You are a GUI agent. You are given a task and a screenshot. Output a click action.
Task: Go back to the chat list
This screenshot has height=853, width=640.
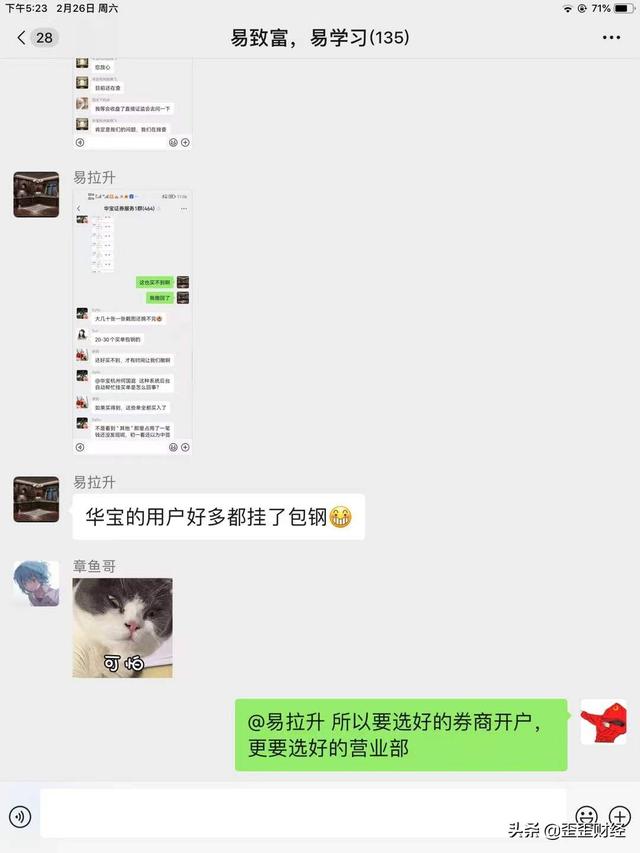pos(24,38)
